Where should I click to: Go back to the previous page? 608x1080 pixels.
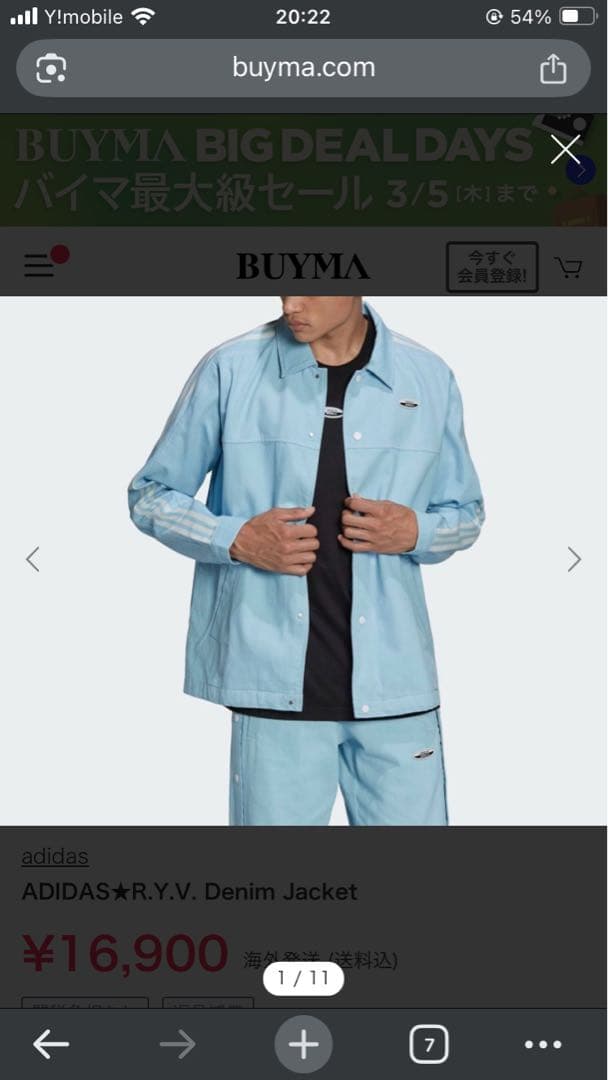pyautogui.click(x=51, y=1045)
